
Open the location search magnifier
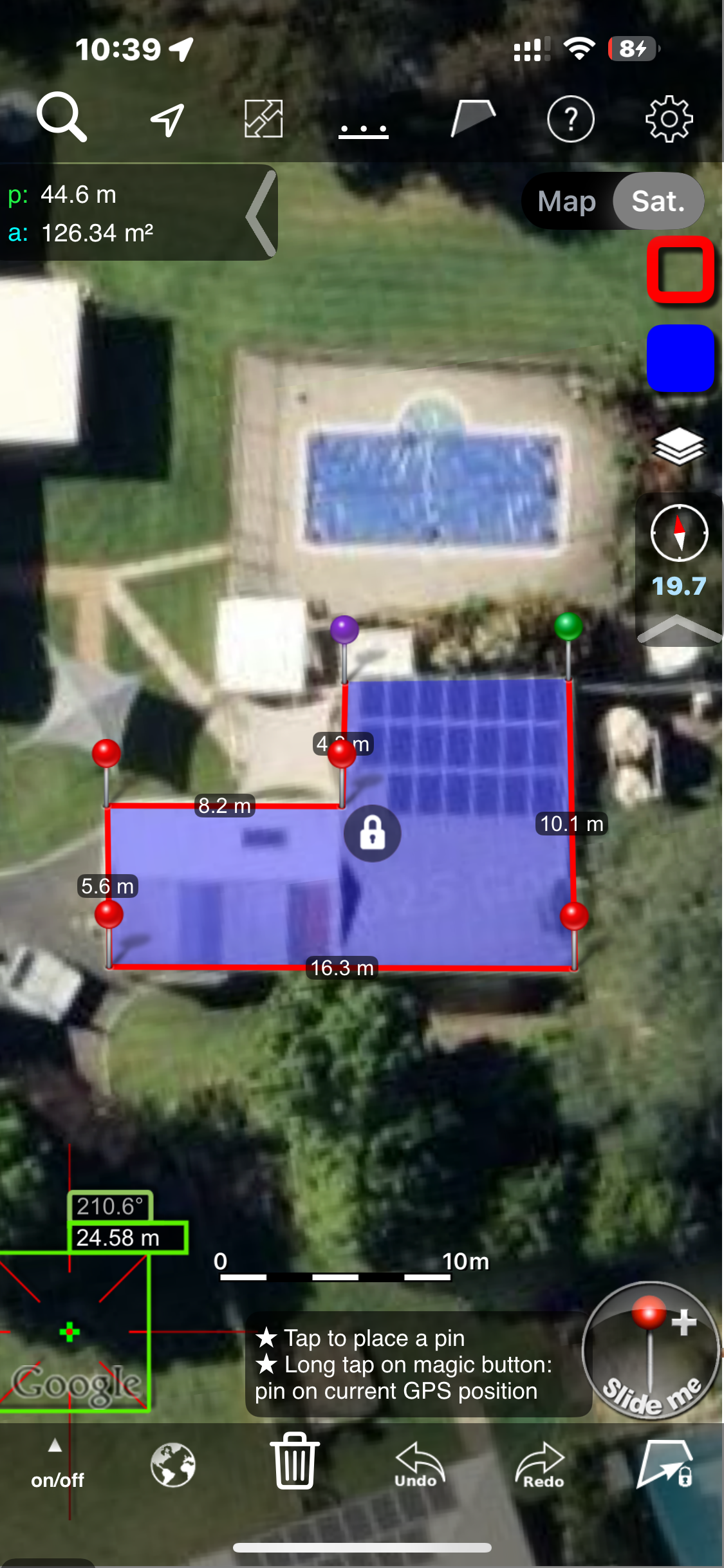[x=61, y=117]
